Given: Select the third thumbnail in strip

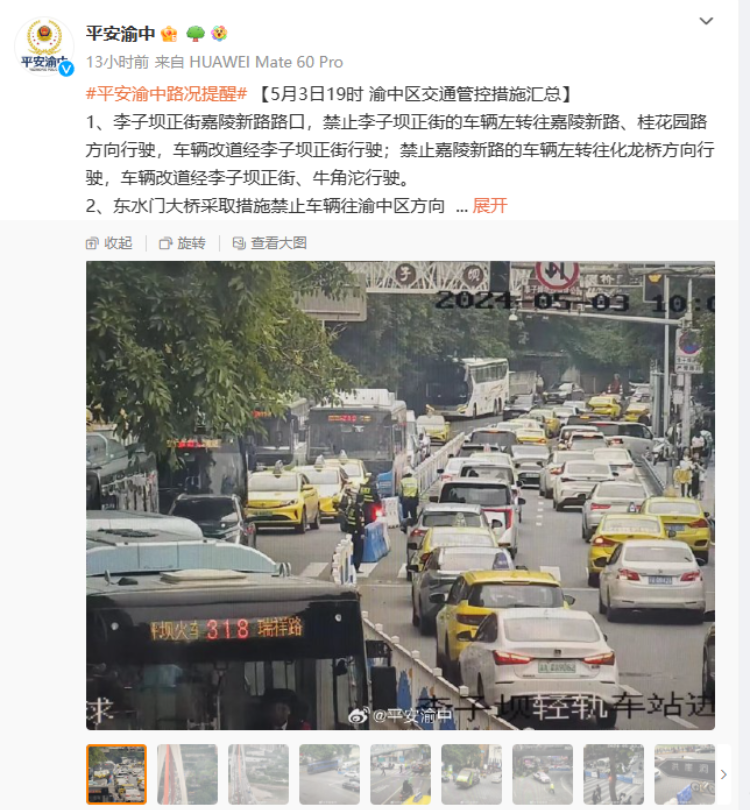Looking at the screenshot, I should 258,774.
